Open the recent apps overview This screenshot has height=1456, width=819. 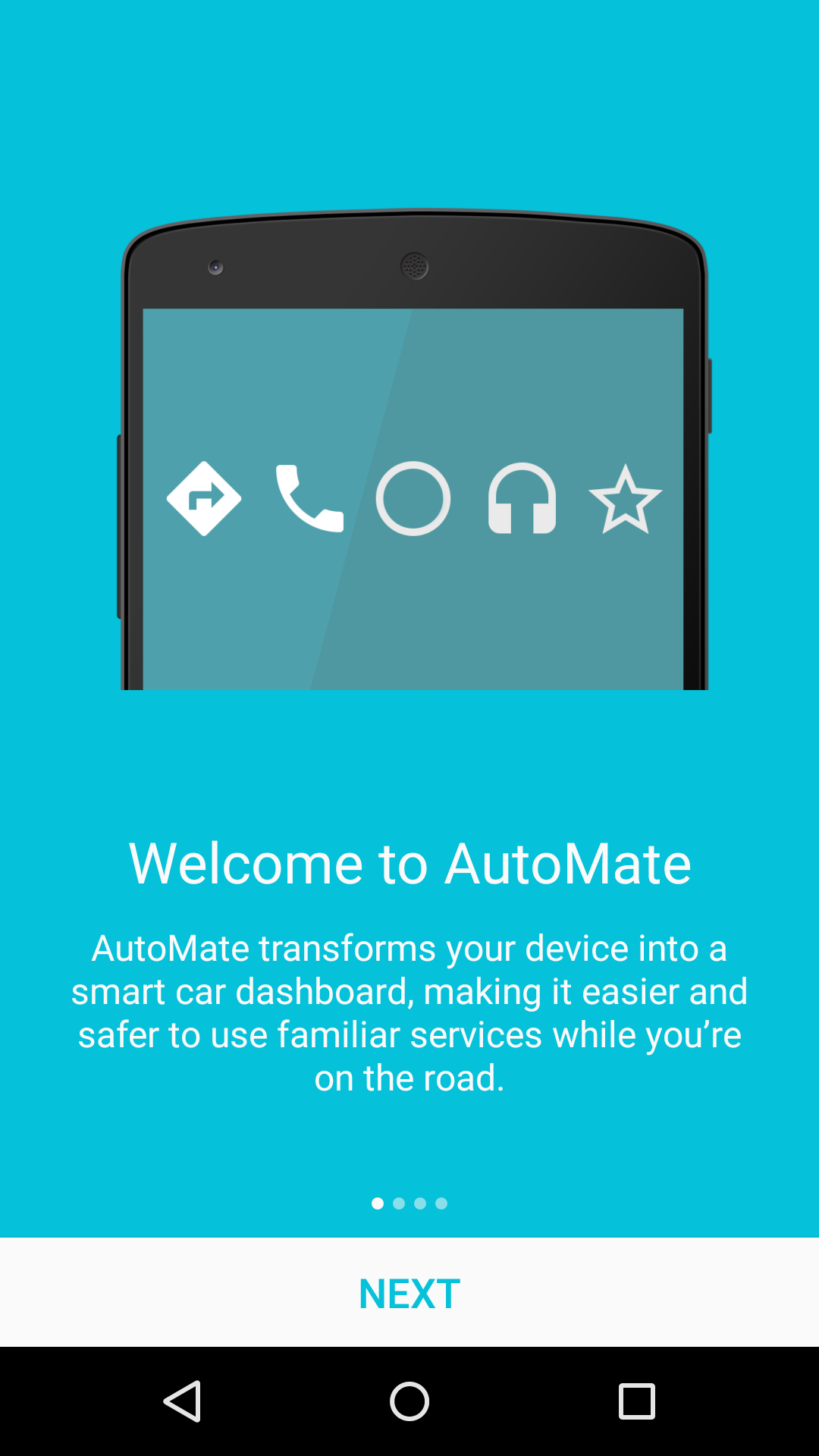637,1401
